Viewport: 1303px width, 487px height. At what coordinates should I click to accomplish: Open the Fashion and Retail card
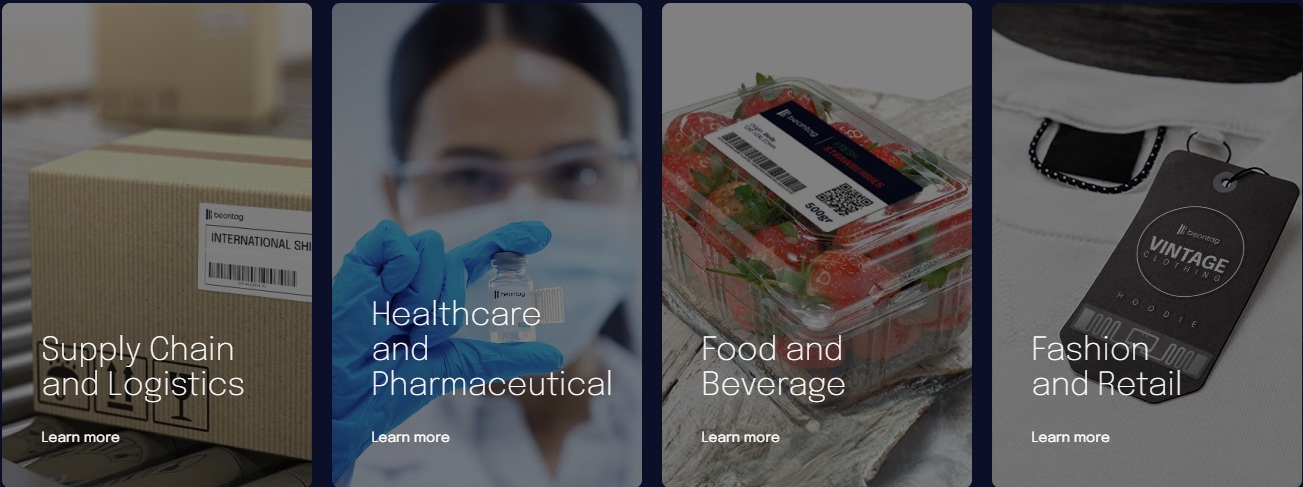(1106, 366)
